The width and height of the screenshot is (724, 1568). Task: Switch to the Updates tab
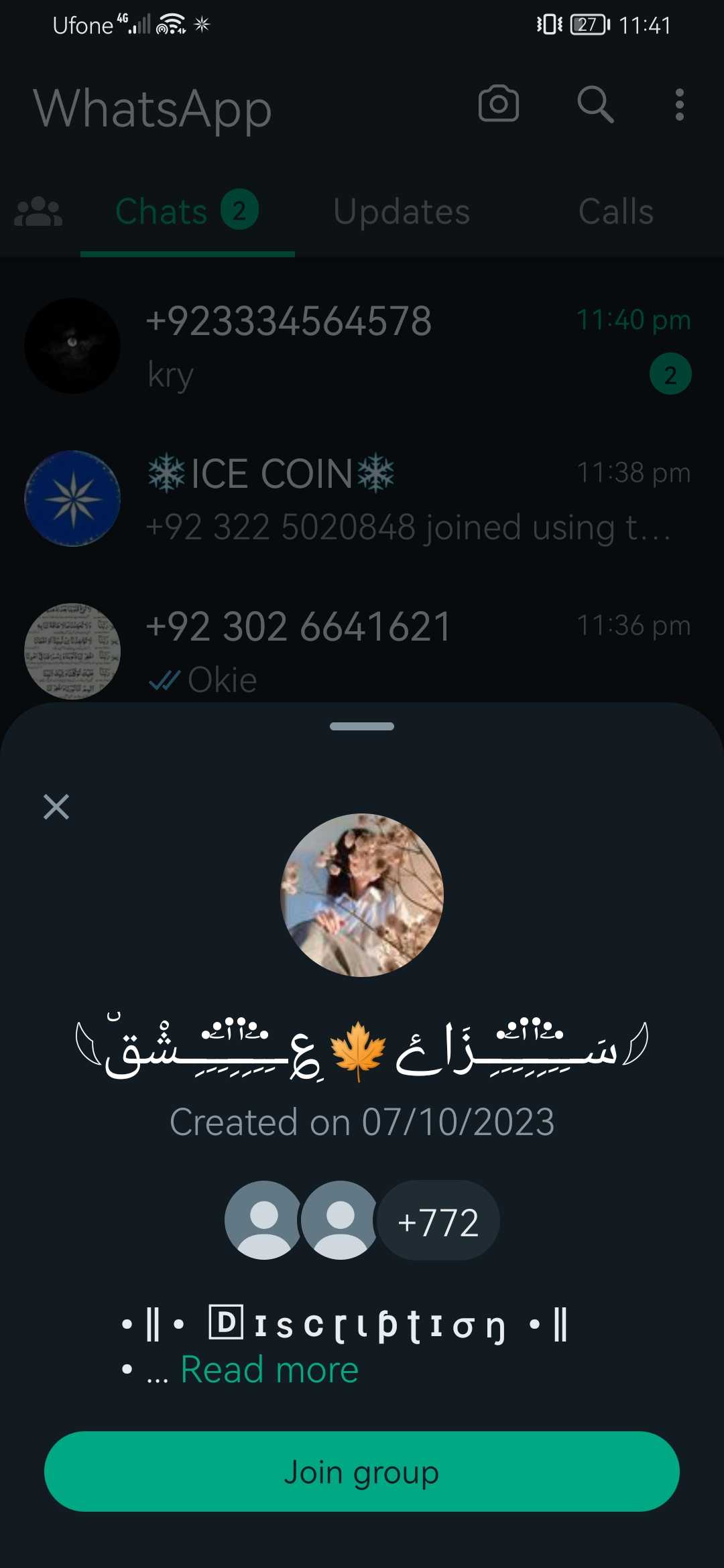tap(402, 212)
